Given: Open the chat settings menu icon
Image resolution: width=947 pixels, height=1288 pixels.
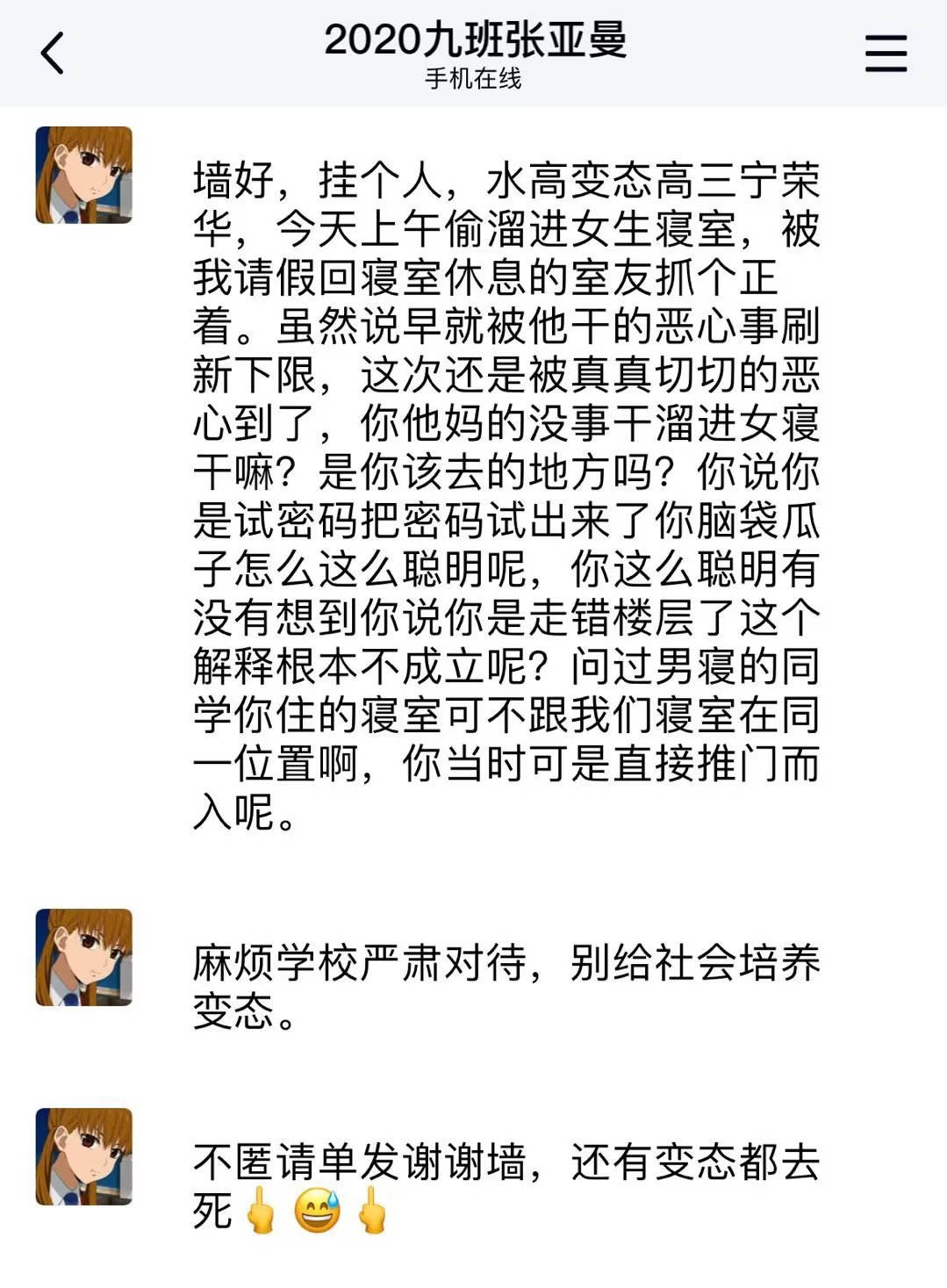Looking at the screenshot, I should click(x=885, y=54).
